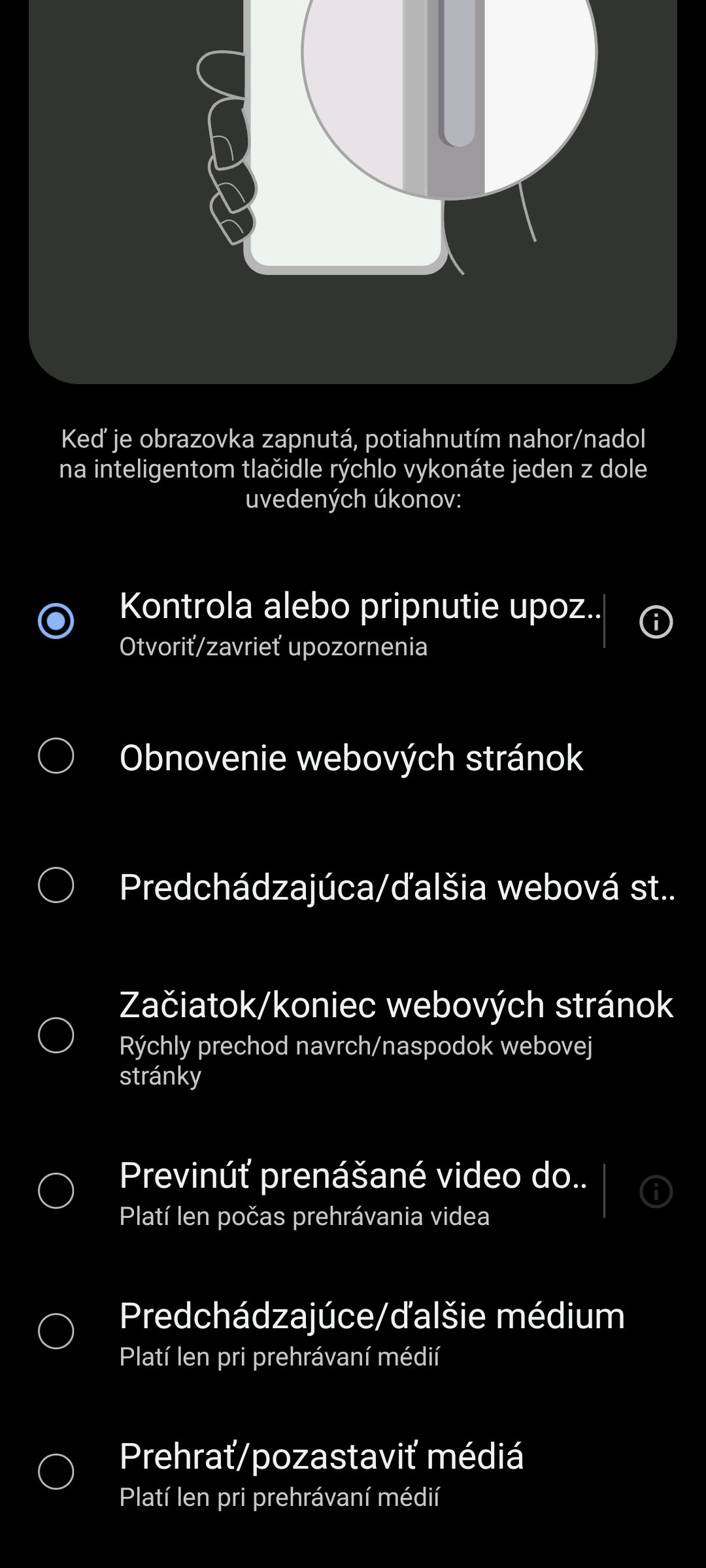Select Kontrola alebo pripnutie upozornení option
Image resolution: width=706 pixels, height=1568 pixels.
coord(320,621)
